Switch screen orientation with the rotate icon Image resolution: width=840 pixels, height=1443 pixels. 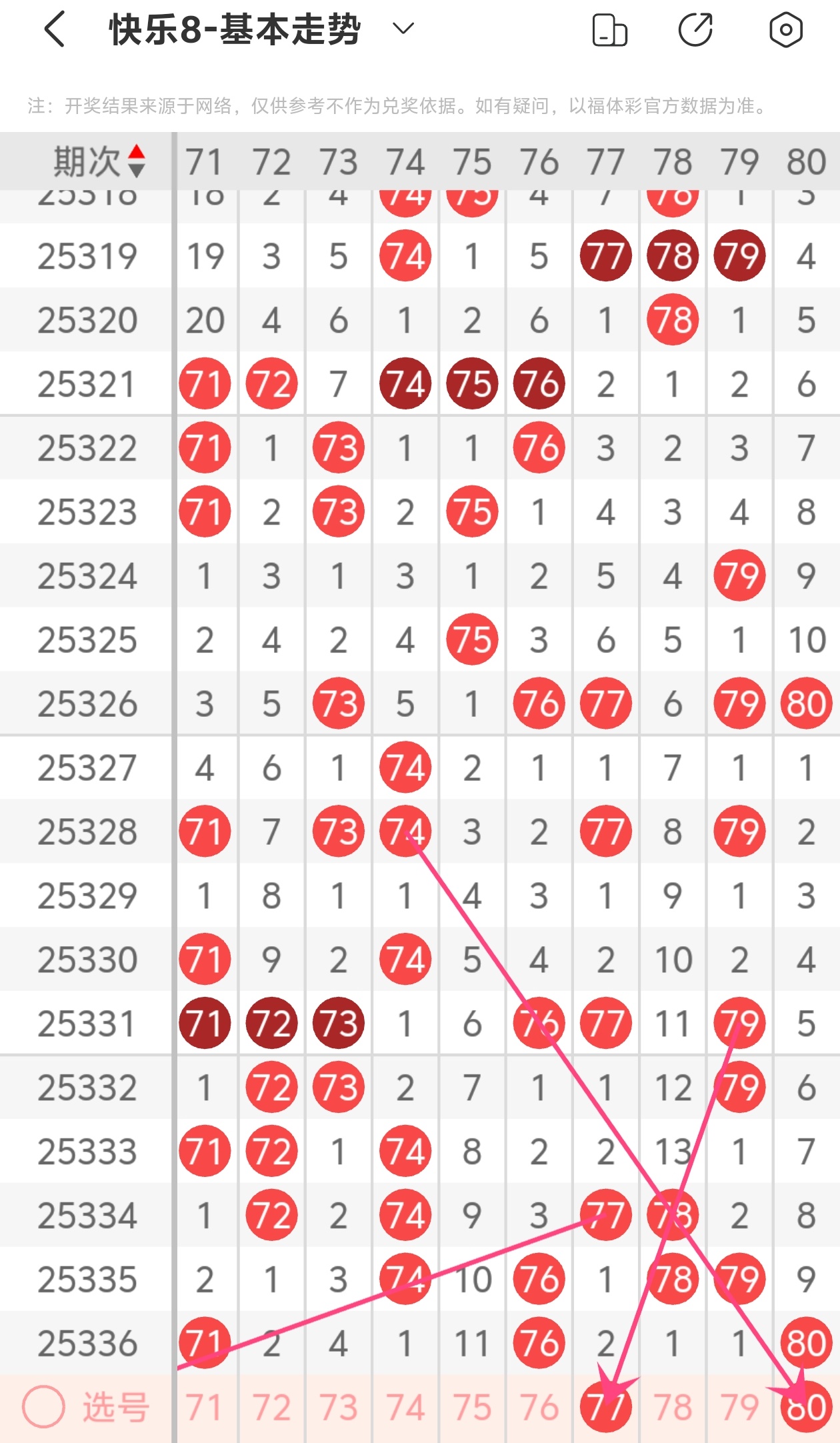(610, 30)
